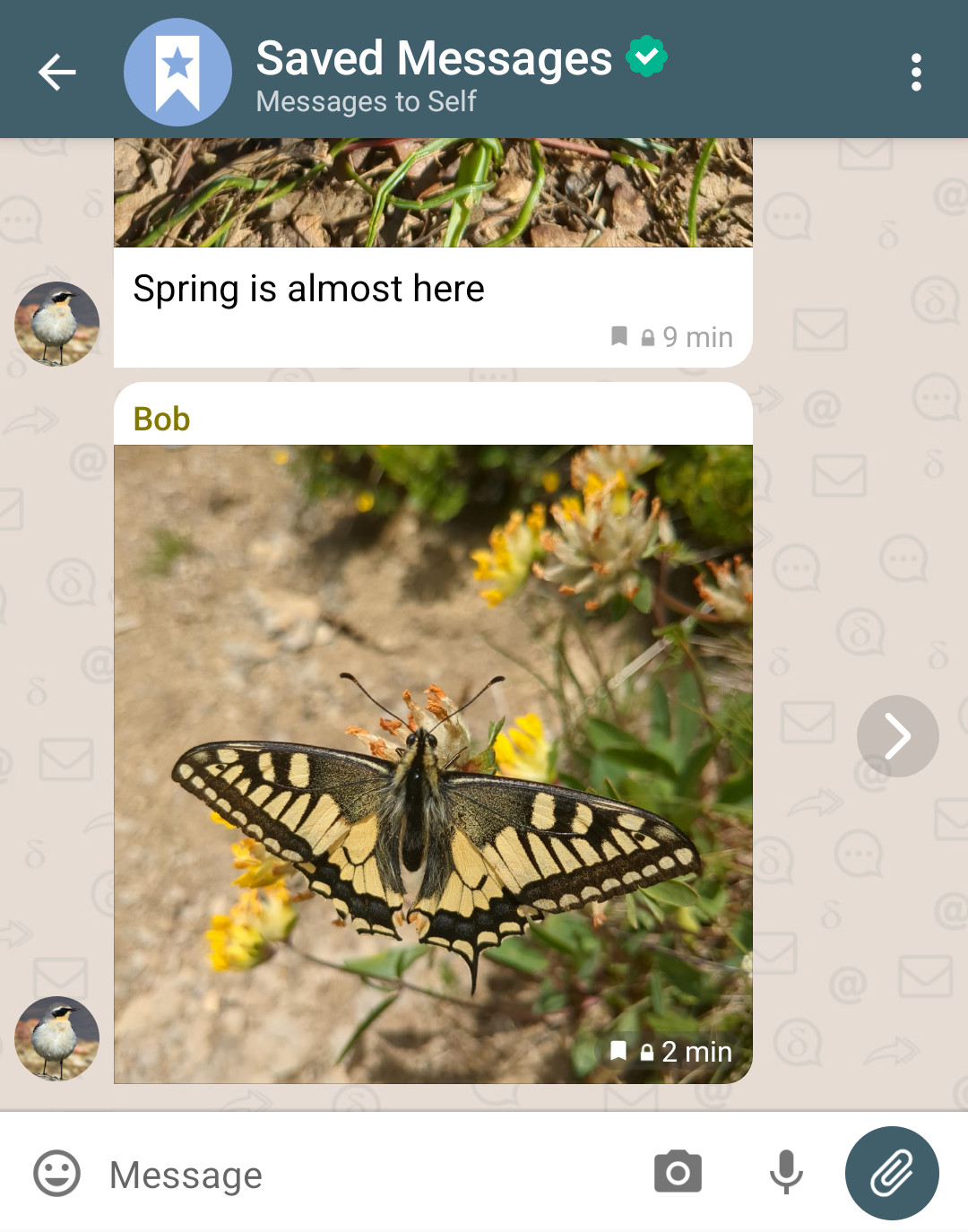The image size is (968, 1232).
Task: Open the grass photo above the Spring caption
Action: (x=433, y=193)
